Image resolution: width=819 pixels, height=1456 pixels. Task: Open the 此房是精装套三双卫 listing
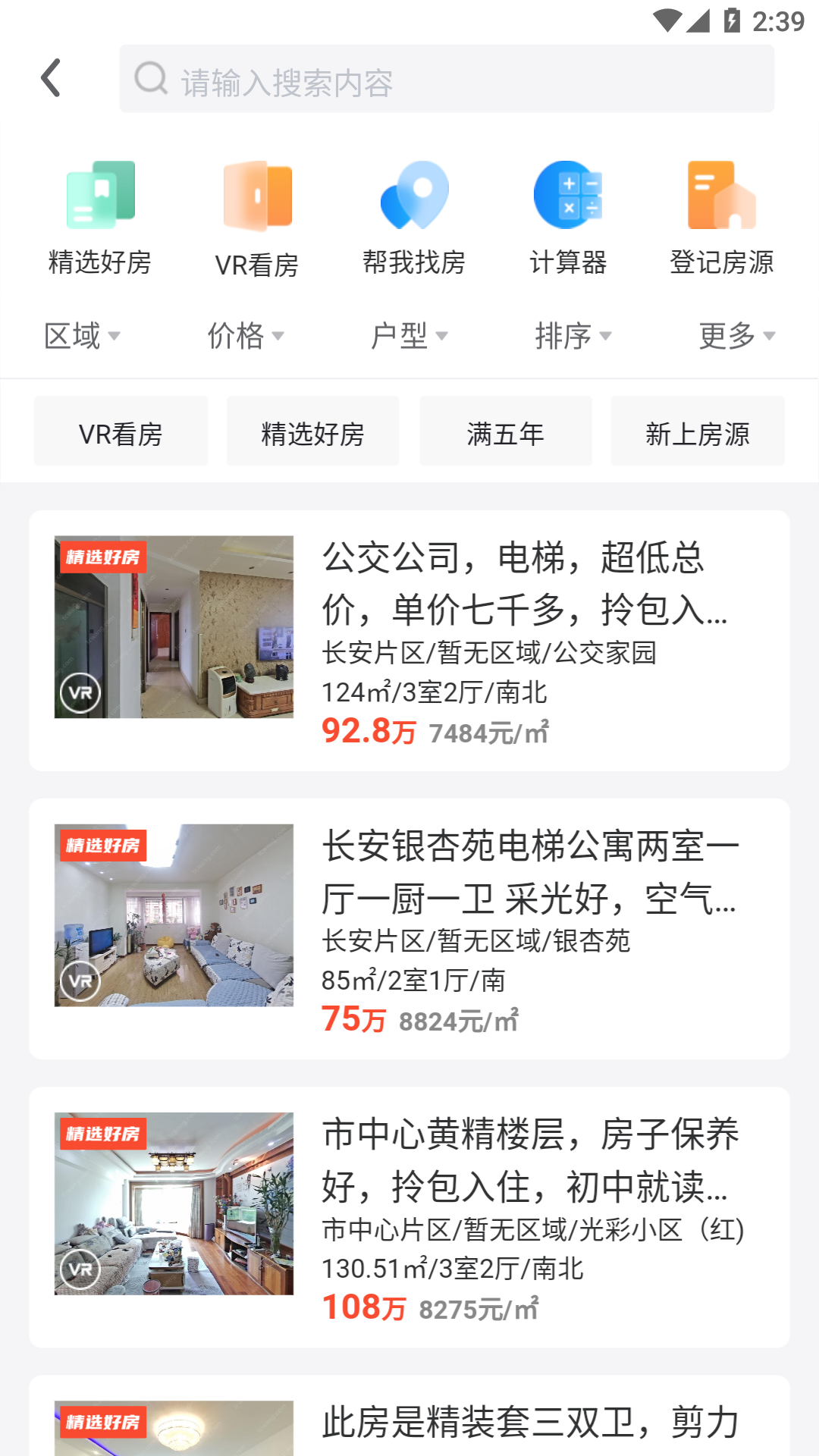click(409, 1422)
